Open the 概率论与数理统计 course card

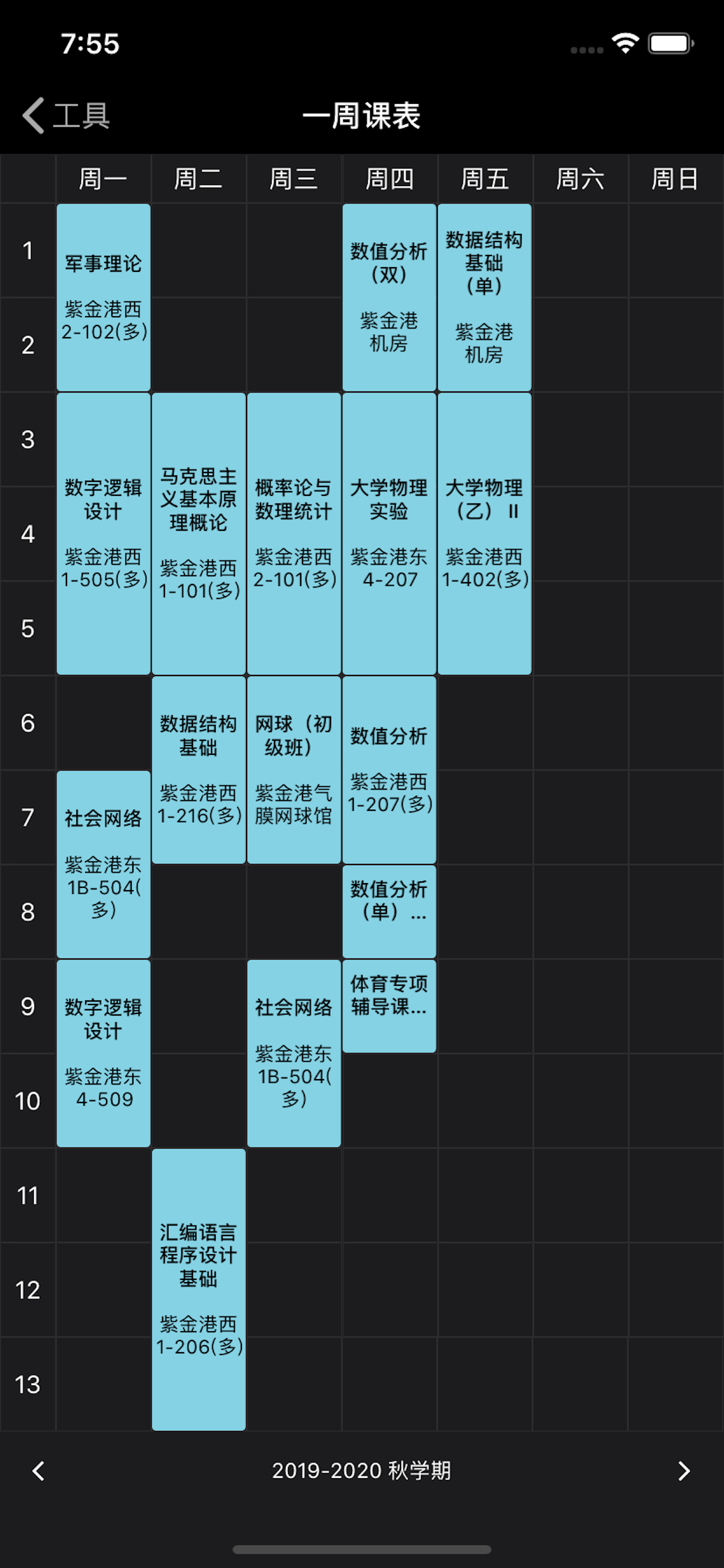coord(294,533)
